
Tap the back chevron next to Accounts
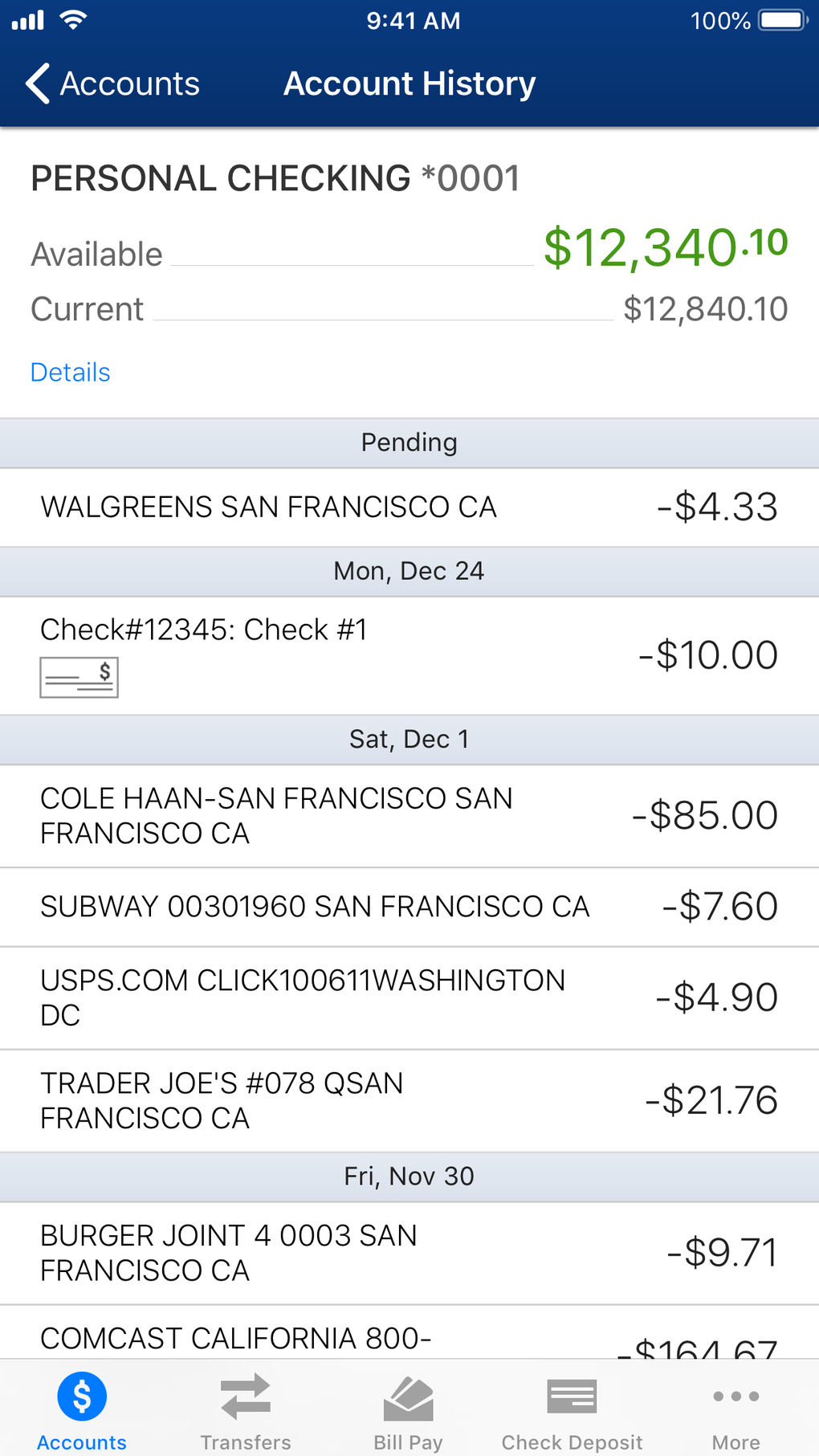pyautogui.click(x=35, y=83)
